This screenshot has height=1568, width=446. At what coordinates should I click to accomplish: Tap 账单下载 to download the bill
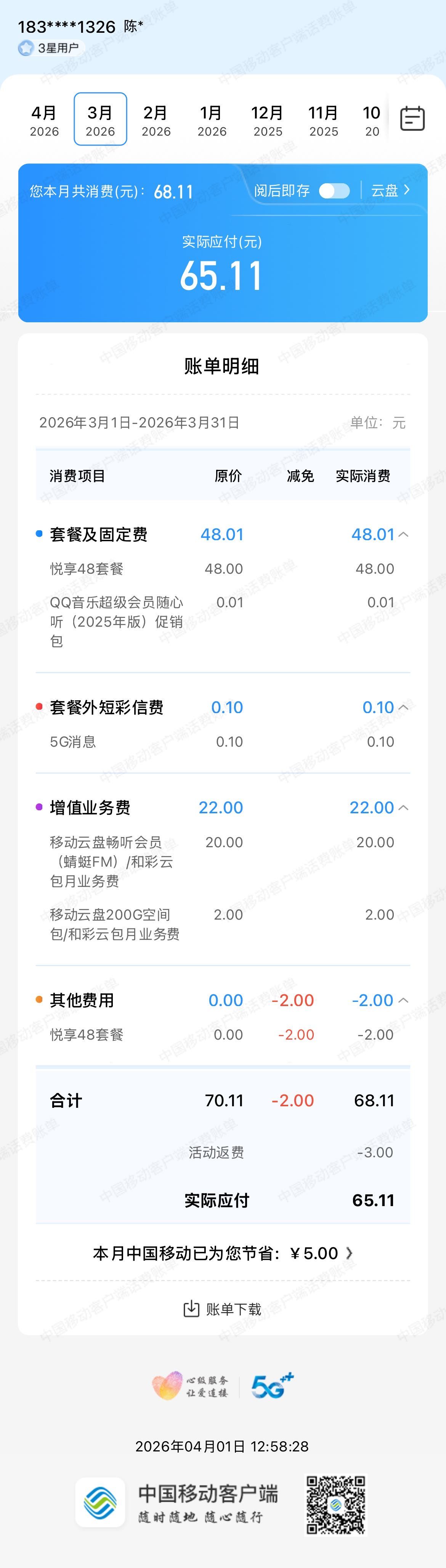pyautogui.click(x=223, y=1309)
